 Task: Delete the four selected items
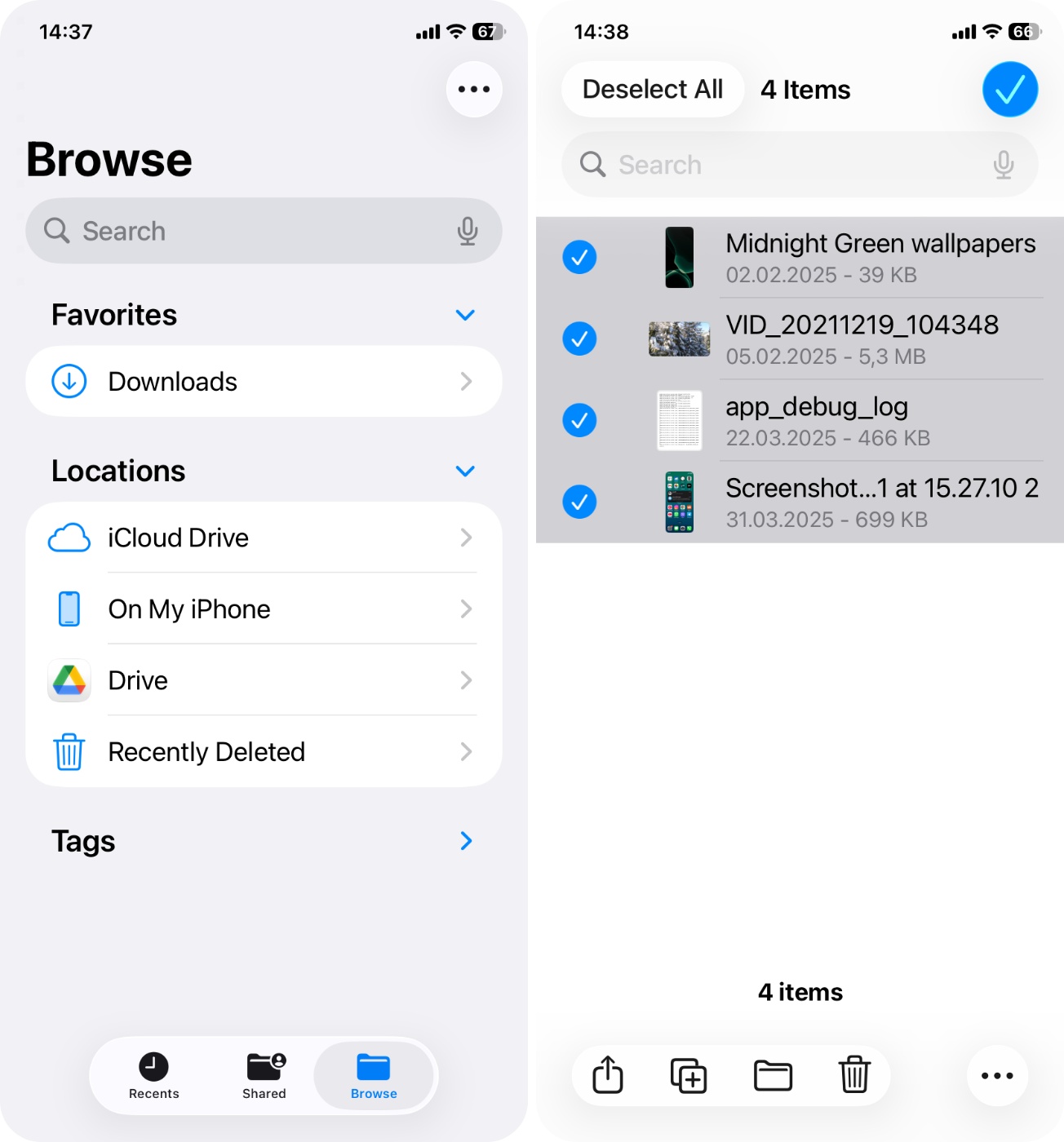pyautogui.click(x=854, y=1075)
